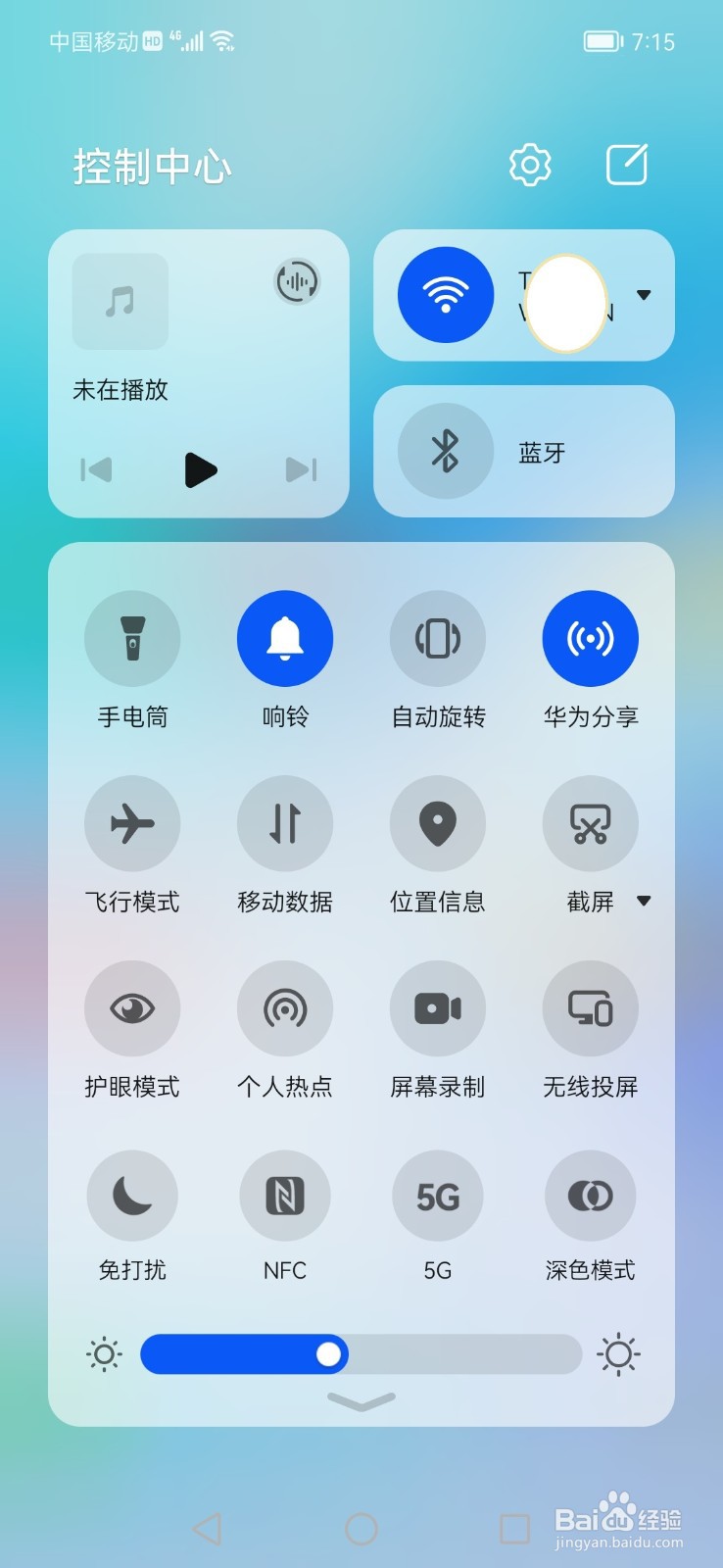723x1568 pixels.
Task: Toggle 移动数据 mobile data
Action: 285,823
